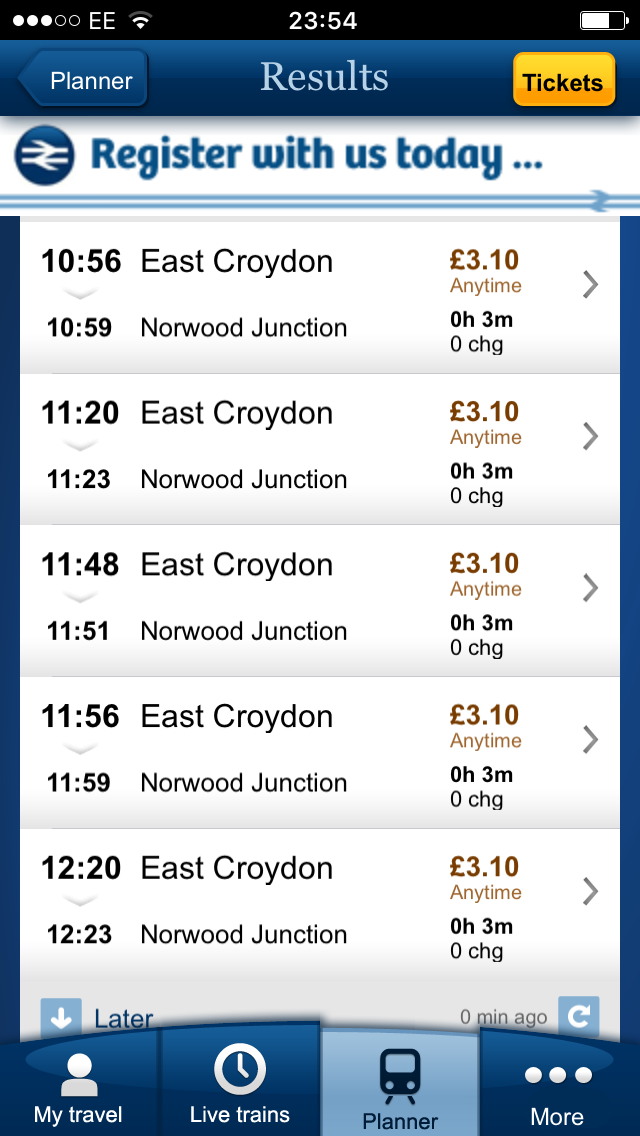Viewport: 640px width, 1136px height.
Task: Open the More tab
Action: click(x=557, y=1088)
